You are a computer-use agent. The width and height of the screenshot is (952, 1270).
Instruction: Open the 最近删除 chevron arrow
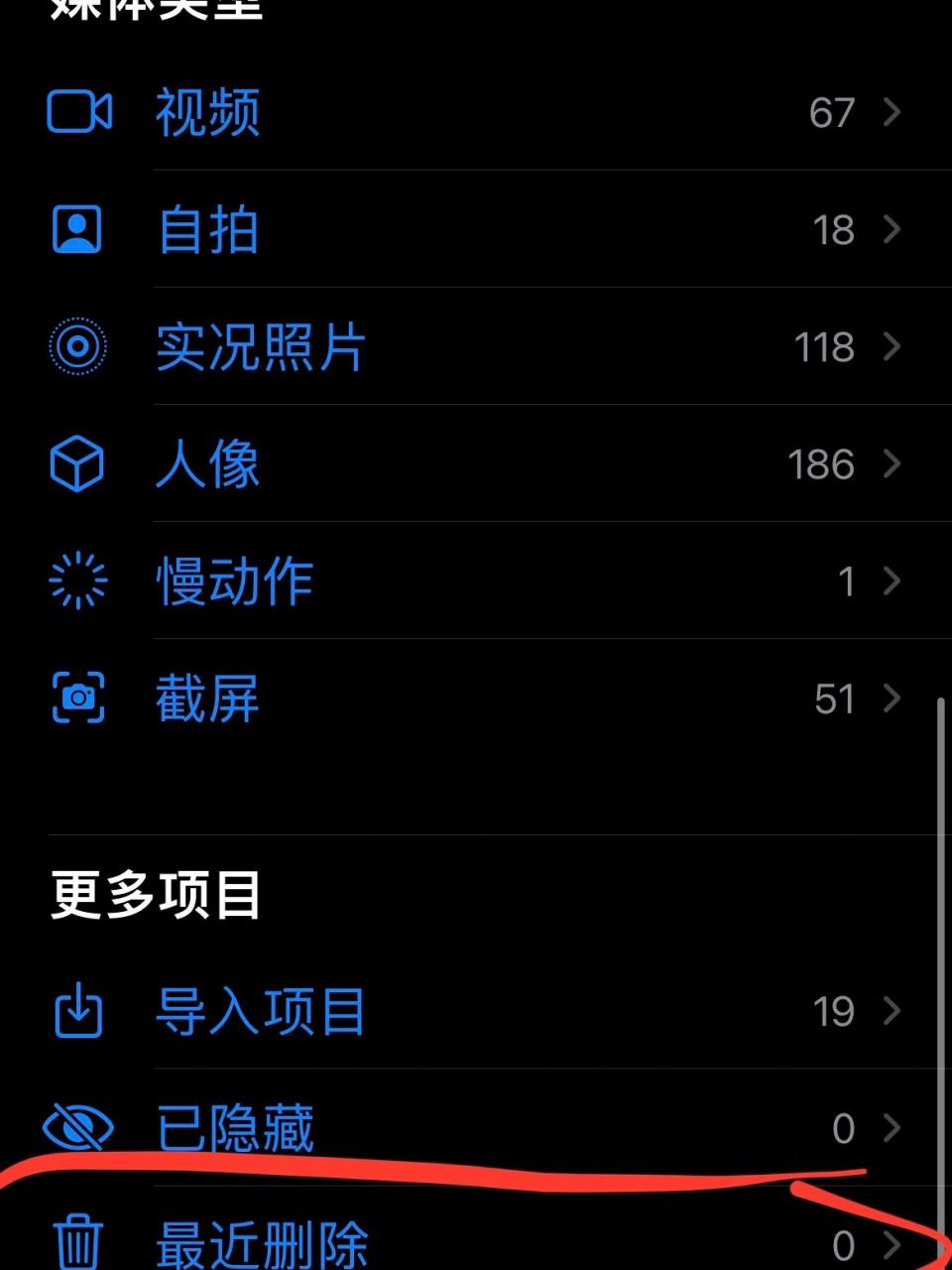coord(890,1242)
